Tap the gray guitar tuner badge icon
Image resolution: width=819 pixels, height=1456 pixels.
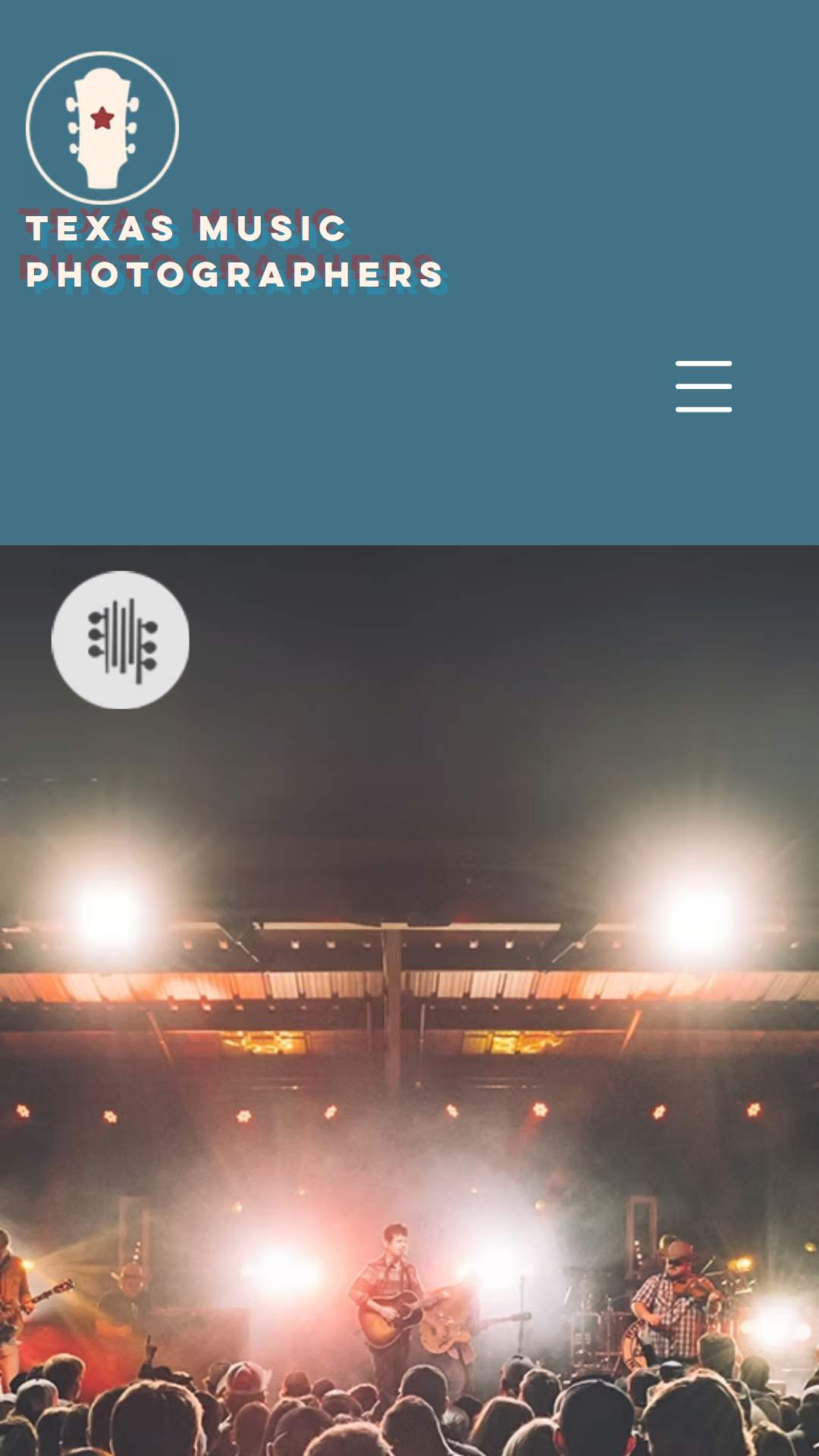121,640
